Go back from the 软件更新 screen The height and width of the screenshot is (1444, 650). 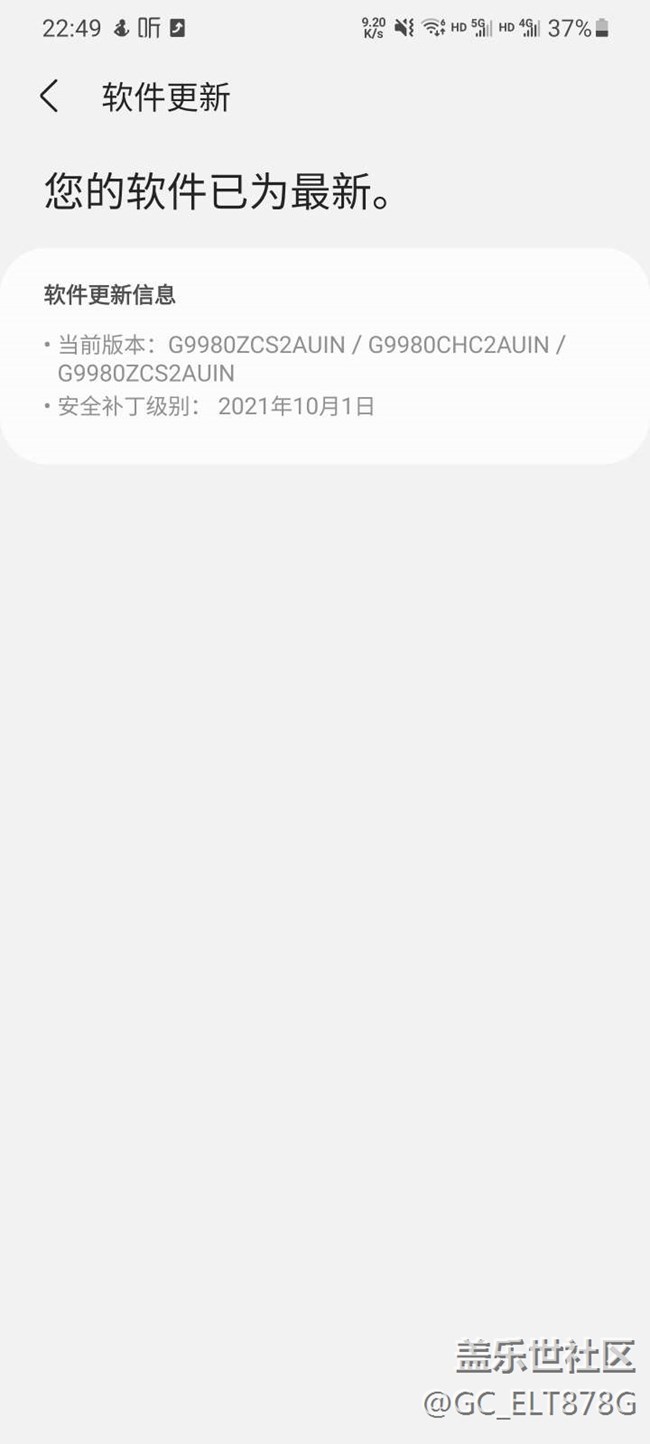tap(49, 97)
